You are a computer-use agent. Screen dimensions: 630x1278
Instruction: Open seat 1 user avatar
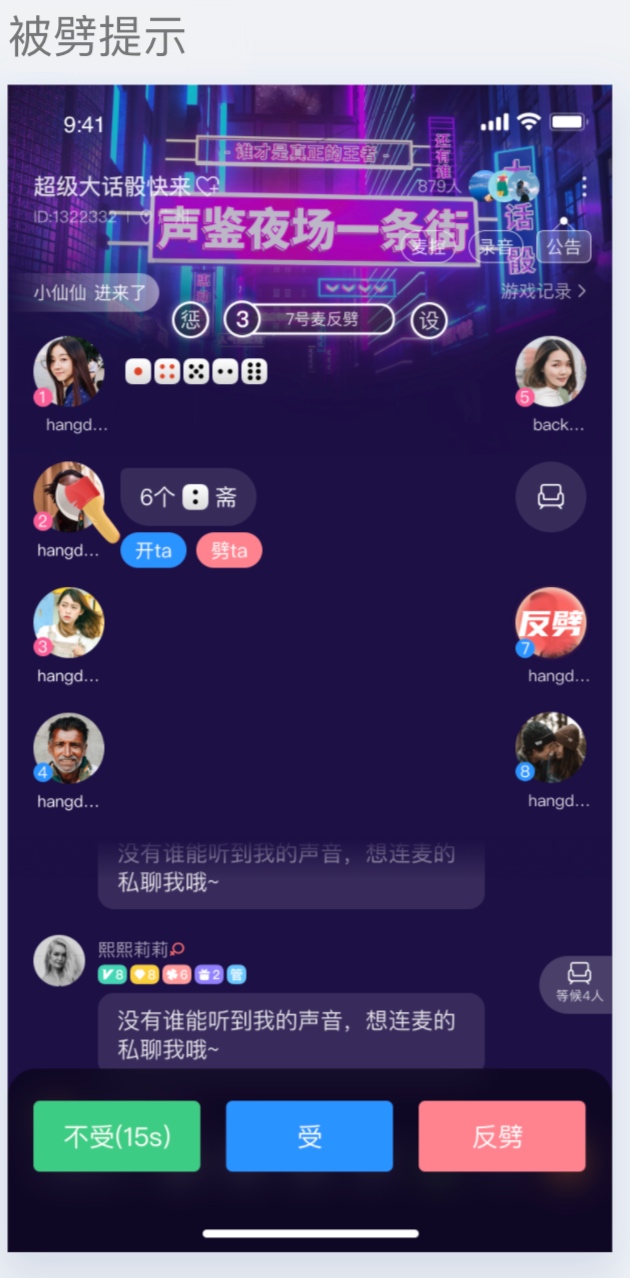(68, 371)
